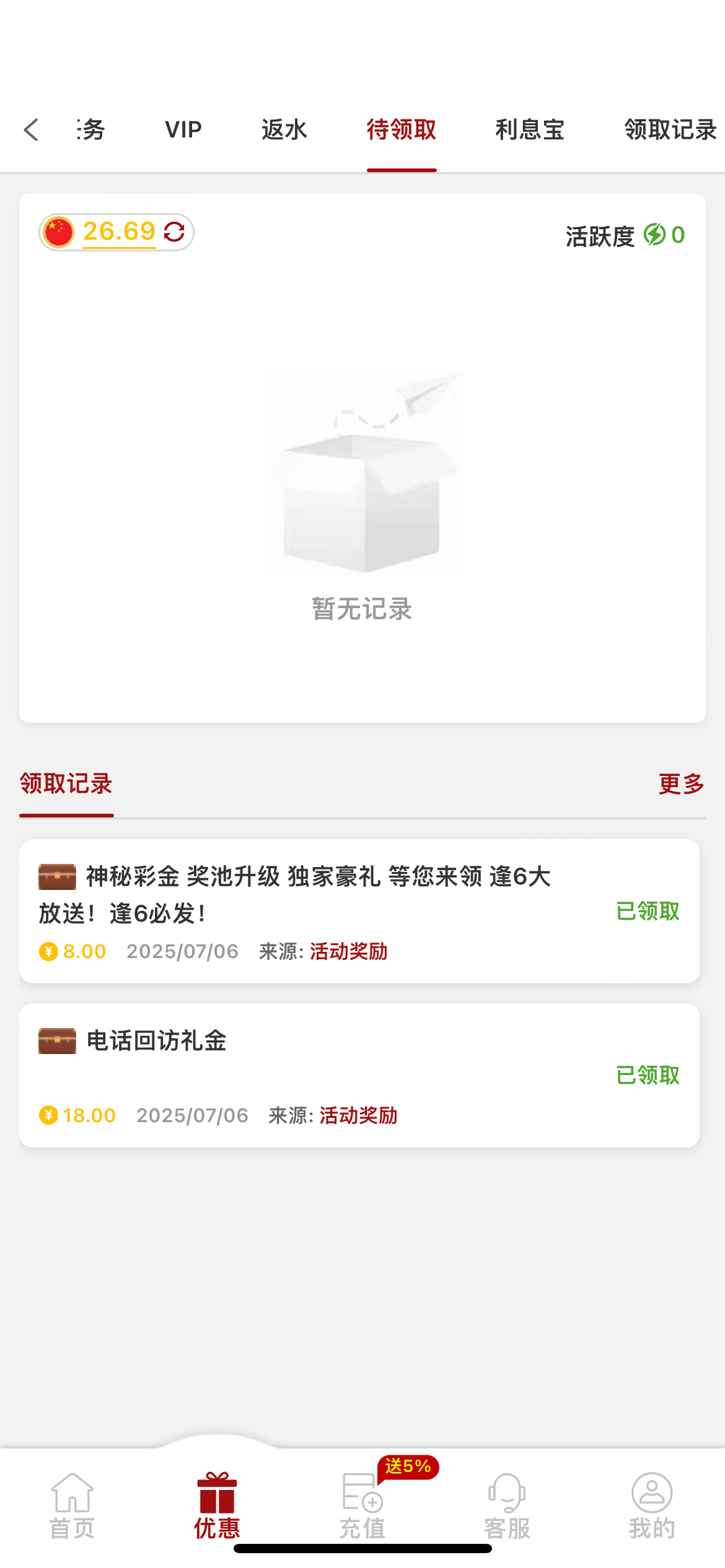Contact 客服 customer service
The height and width of the screenshot is (1568, 725).
(x=507, y=1505)
